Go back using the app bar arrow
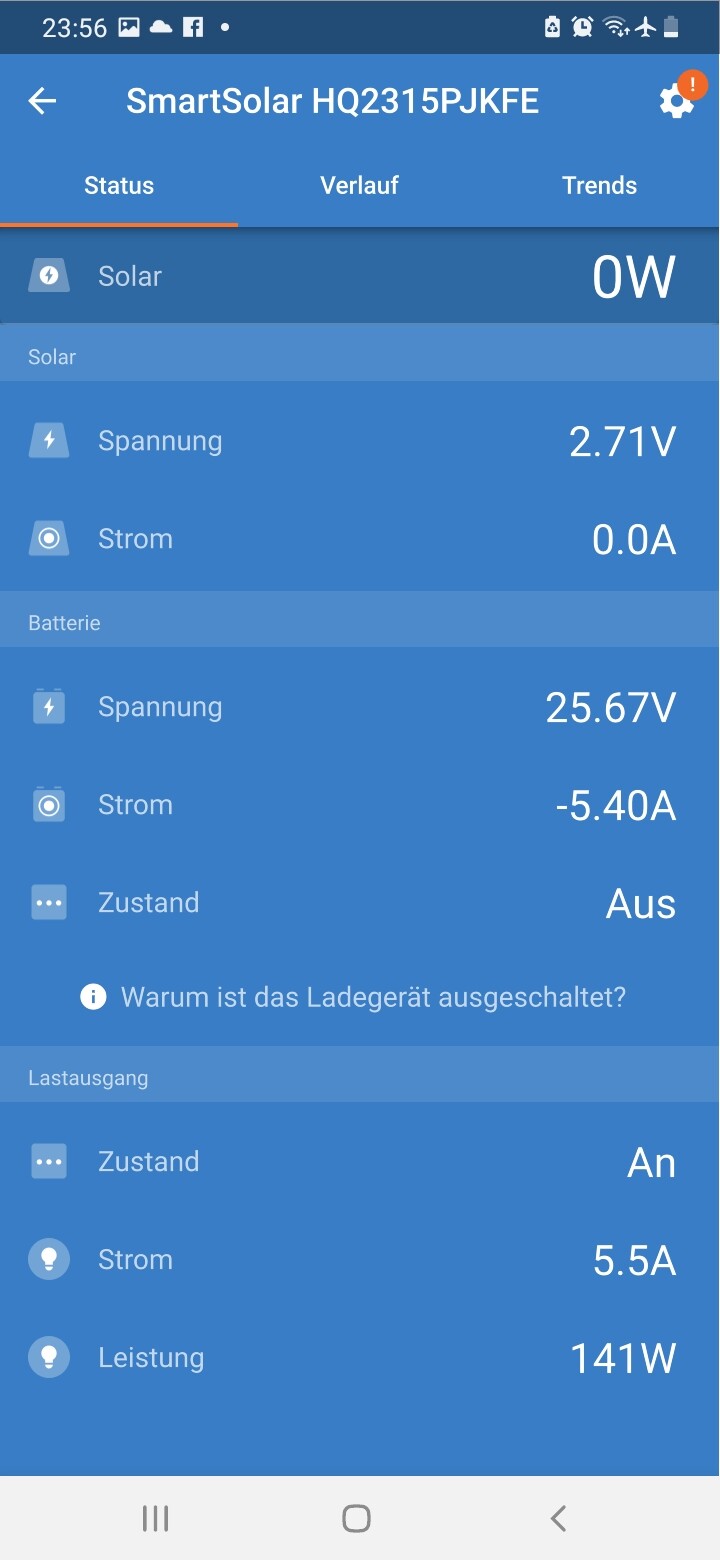 (42, 101)
